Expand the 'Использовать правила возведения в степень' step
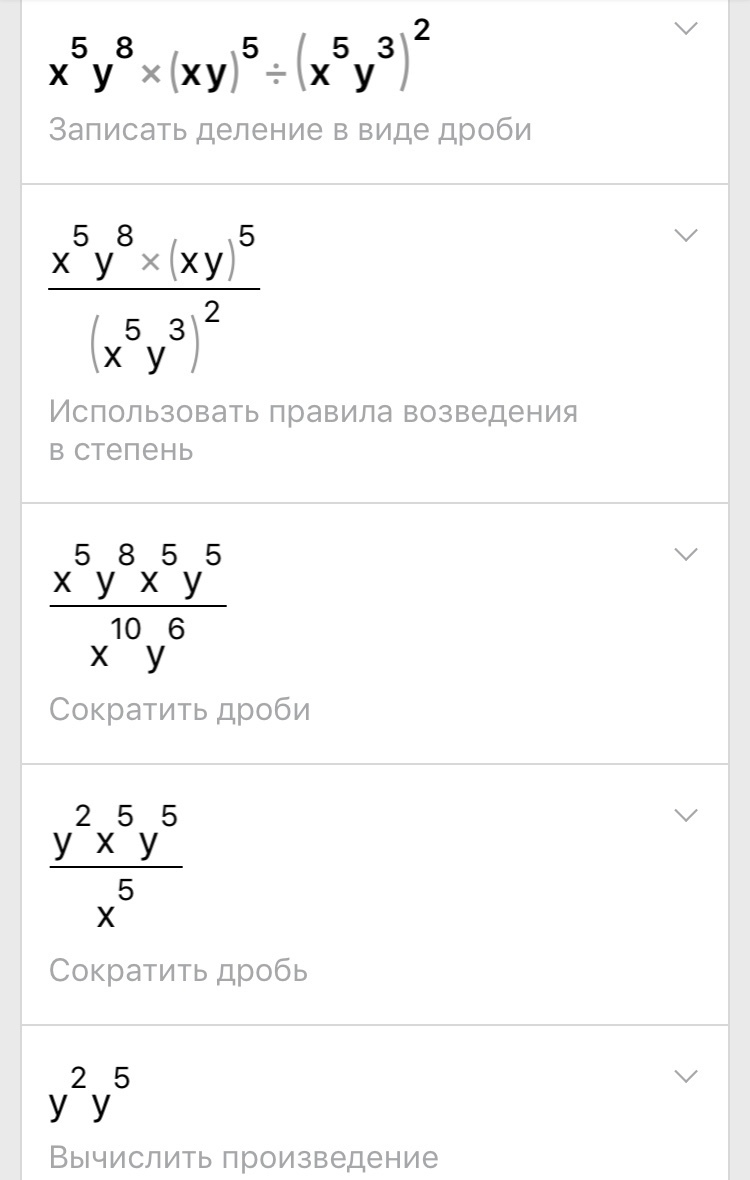This screenshot has height=1180, width=750. 685,236
